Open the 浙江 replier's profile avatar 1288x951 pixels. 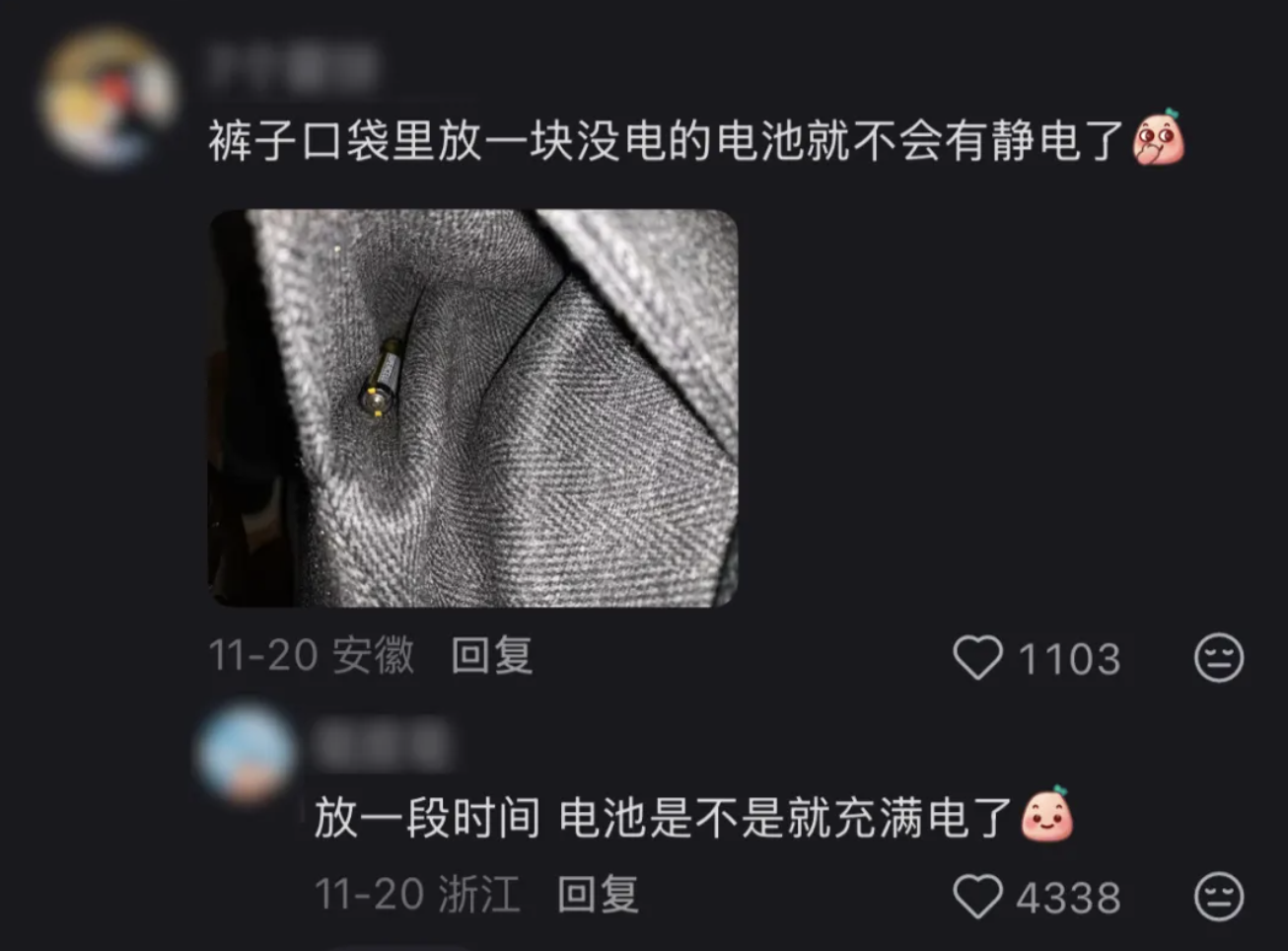tap(246, 755)
